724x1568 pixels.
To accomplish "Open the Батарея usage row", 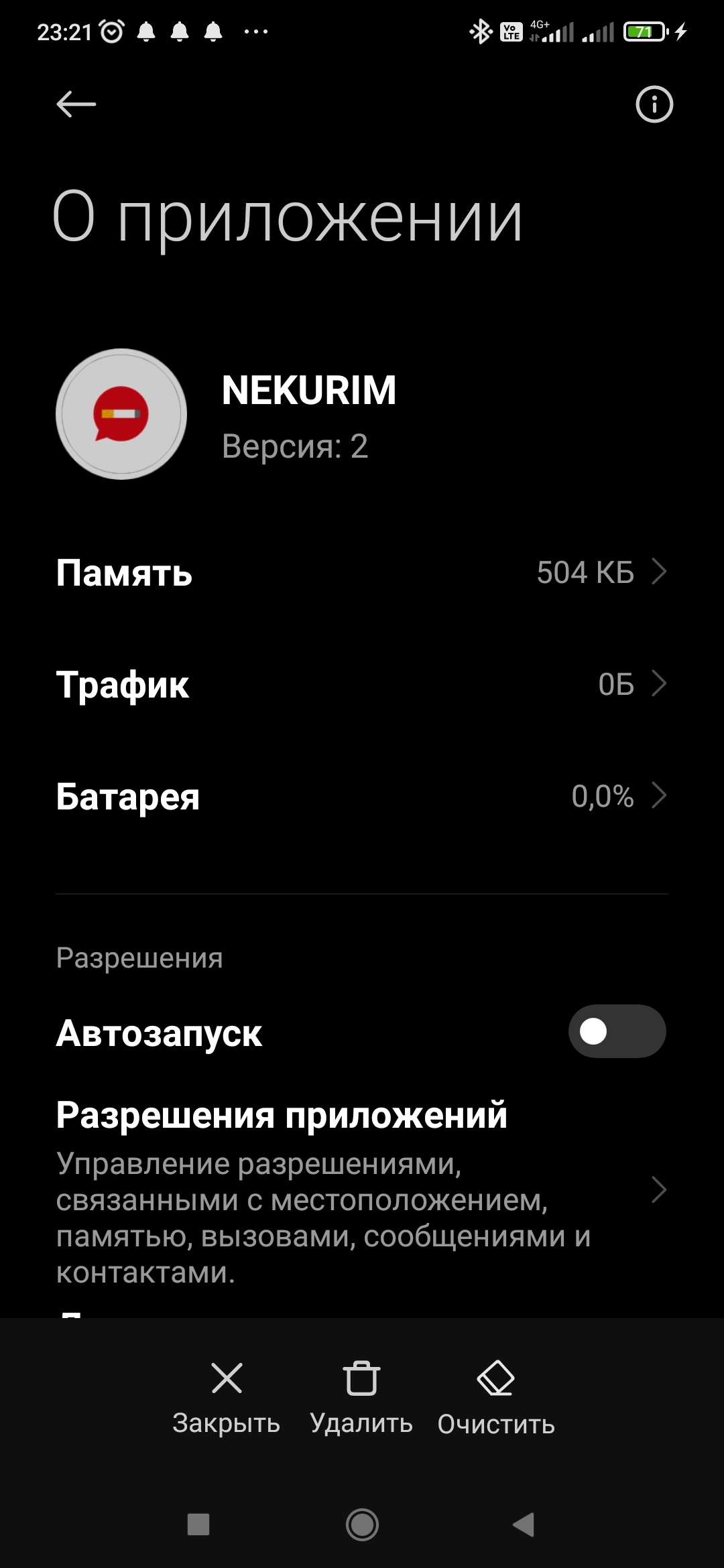I will pyautogui.click(x=362, y=797).
